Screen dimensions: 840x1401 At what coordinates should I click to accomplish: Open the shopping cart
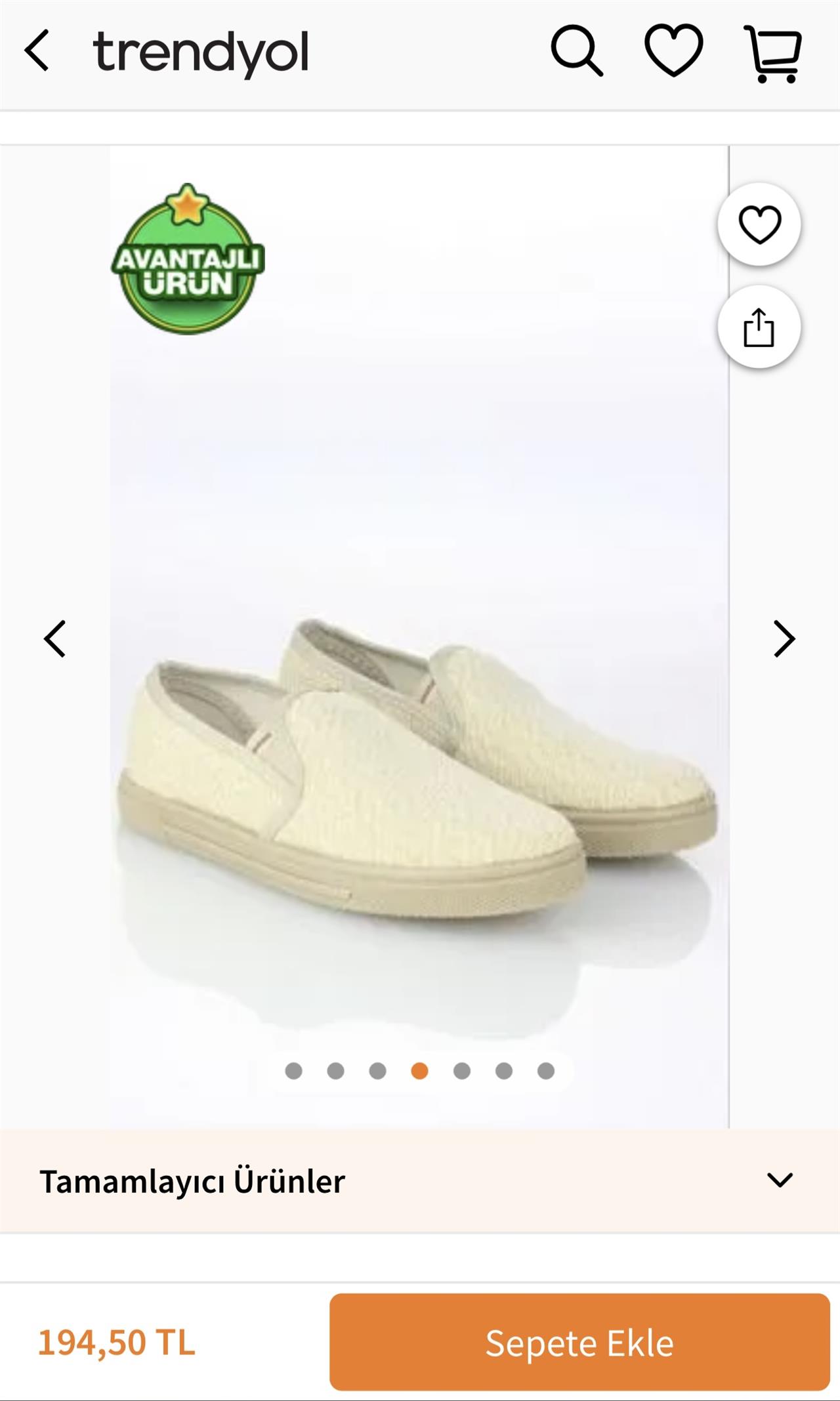click(x=772, y=53)
